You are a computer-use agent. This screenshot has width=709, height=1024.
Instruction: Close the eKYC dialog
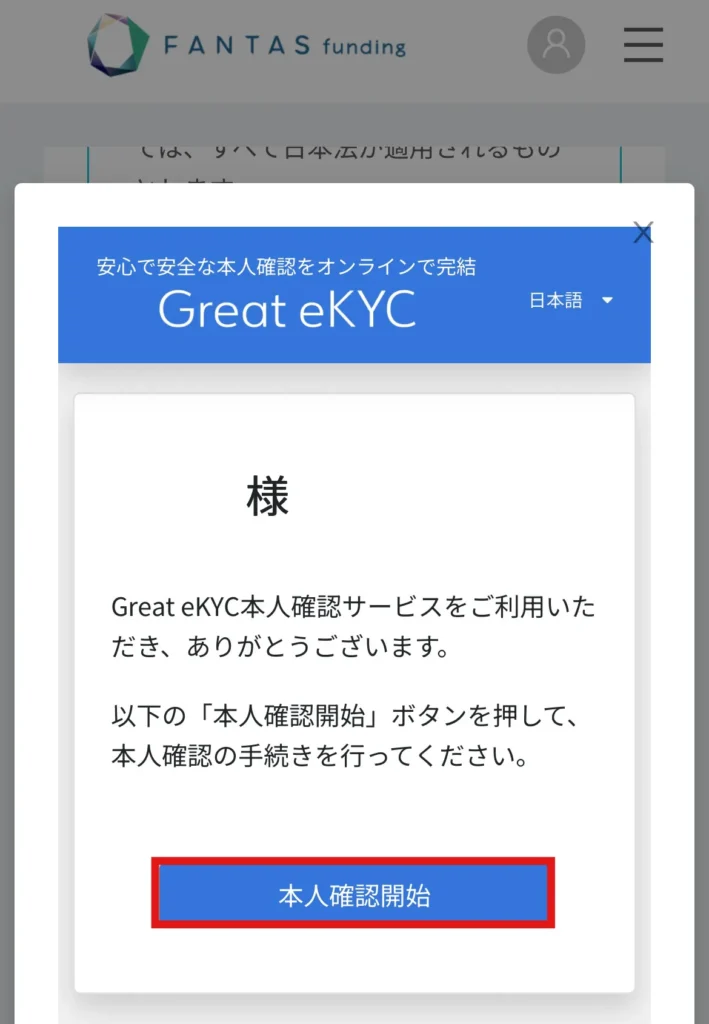pyautogui.click(x=643, y=234)
